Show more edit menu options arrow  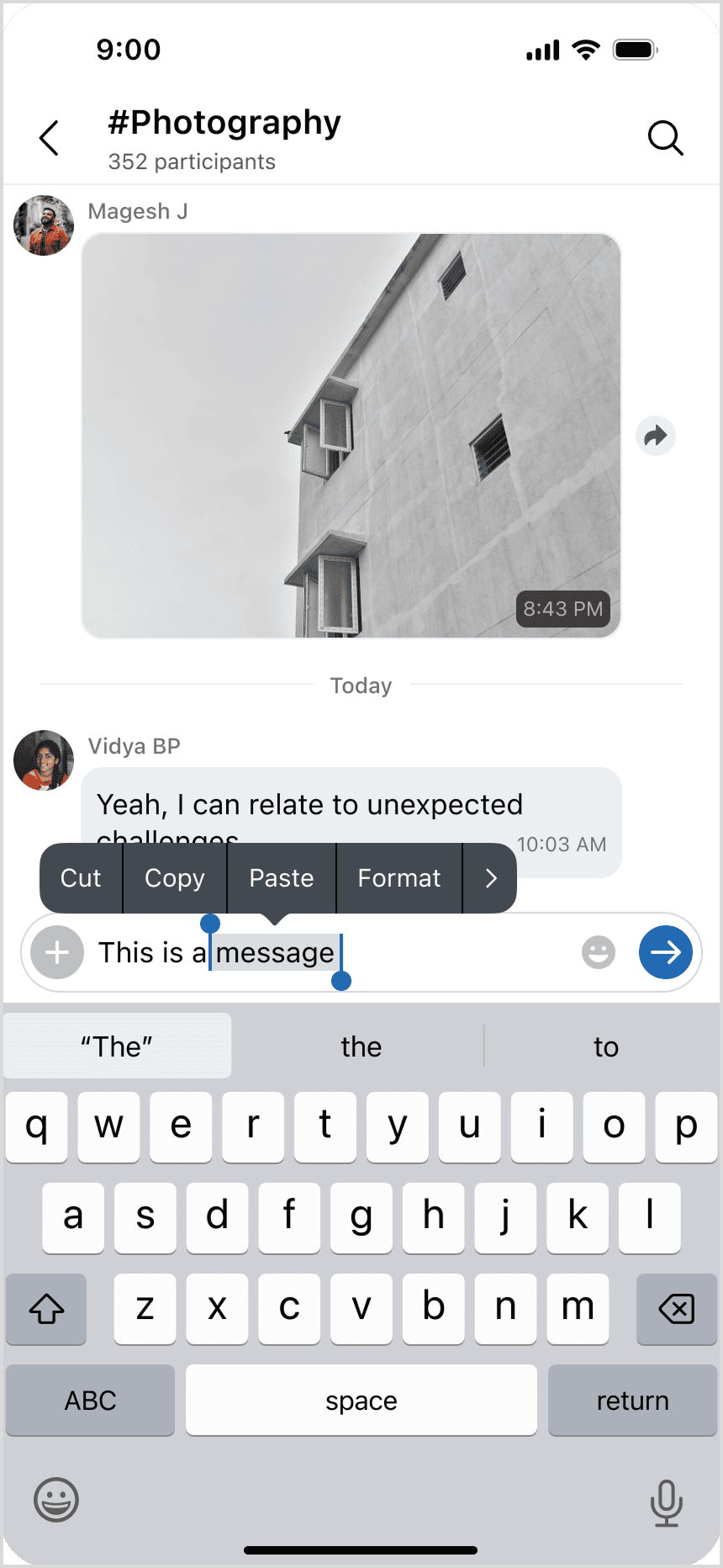(491, 878)
